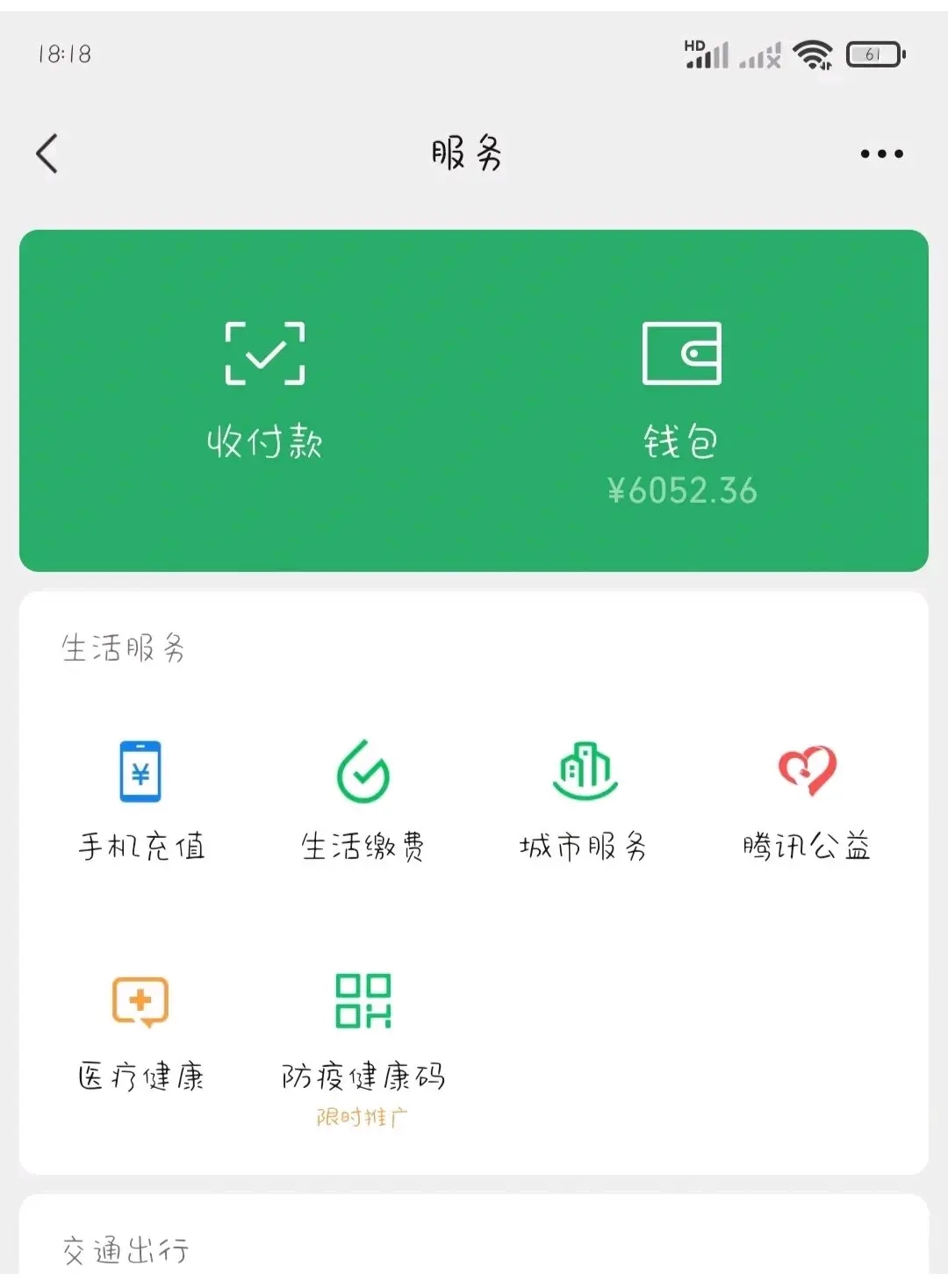
Task: Go back from the 服务 page
Action: [47, 154]
